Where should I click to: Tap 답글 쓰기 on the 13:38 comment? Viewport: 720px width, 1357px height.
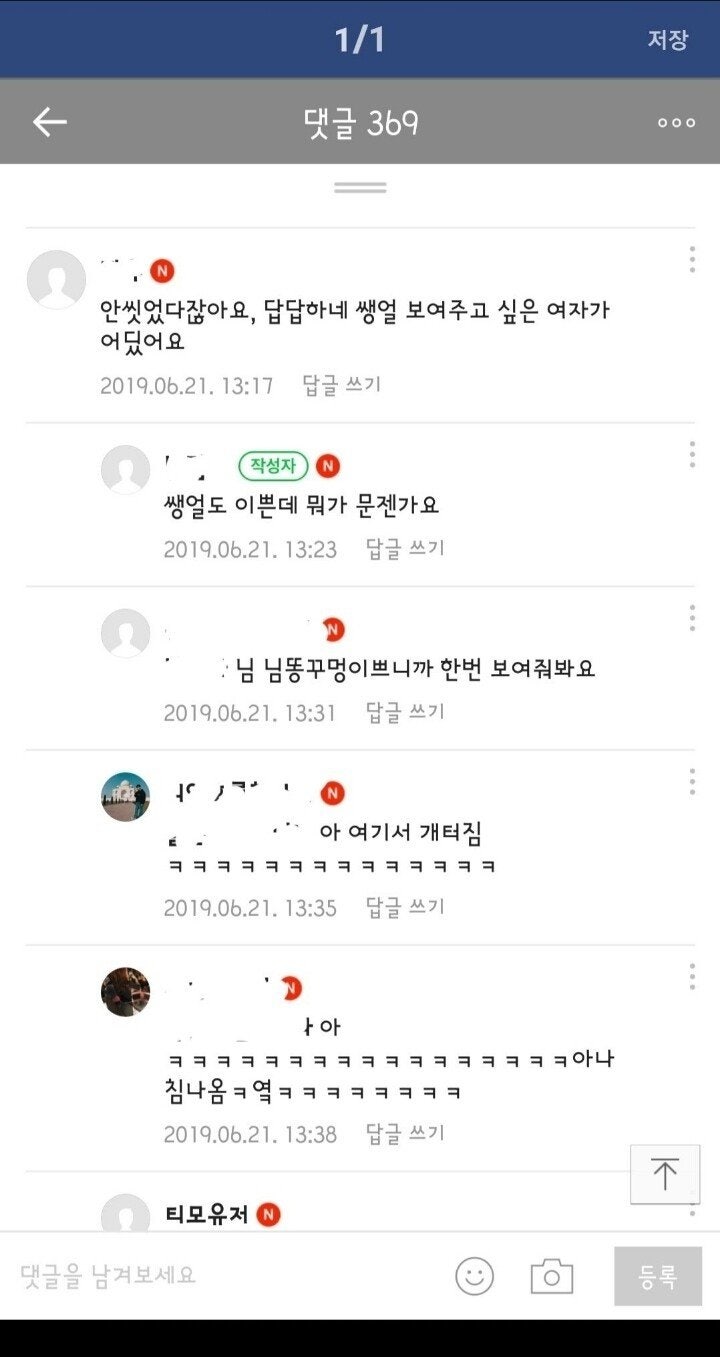tap(405, 1133)
